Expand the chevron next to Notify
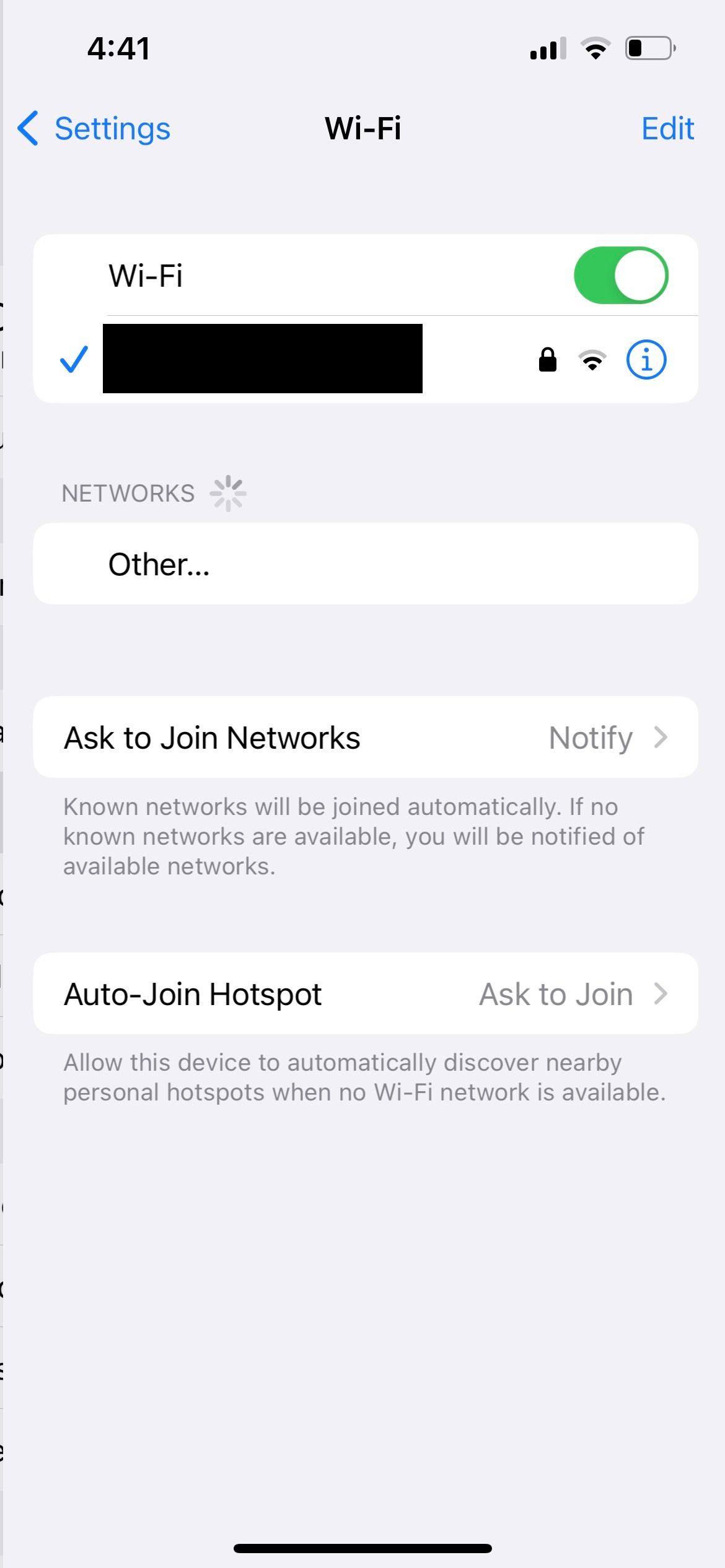 (x=661, y=736)
